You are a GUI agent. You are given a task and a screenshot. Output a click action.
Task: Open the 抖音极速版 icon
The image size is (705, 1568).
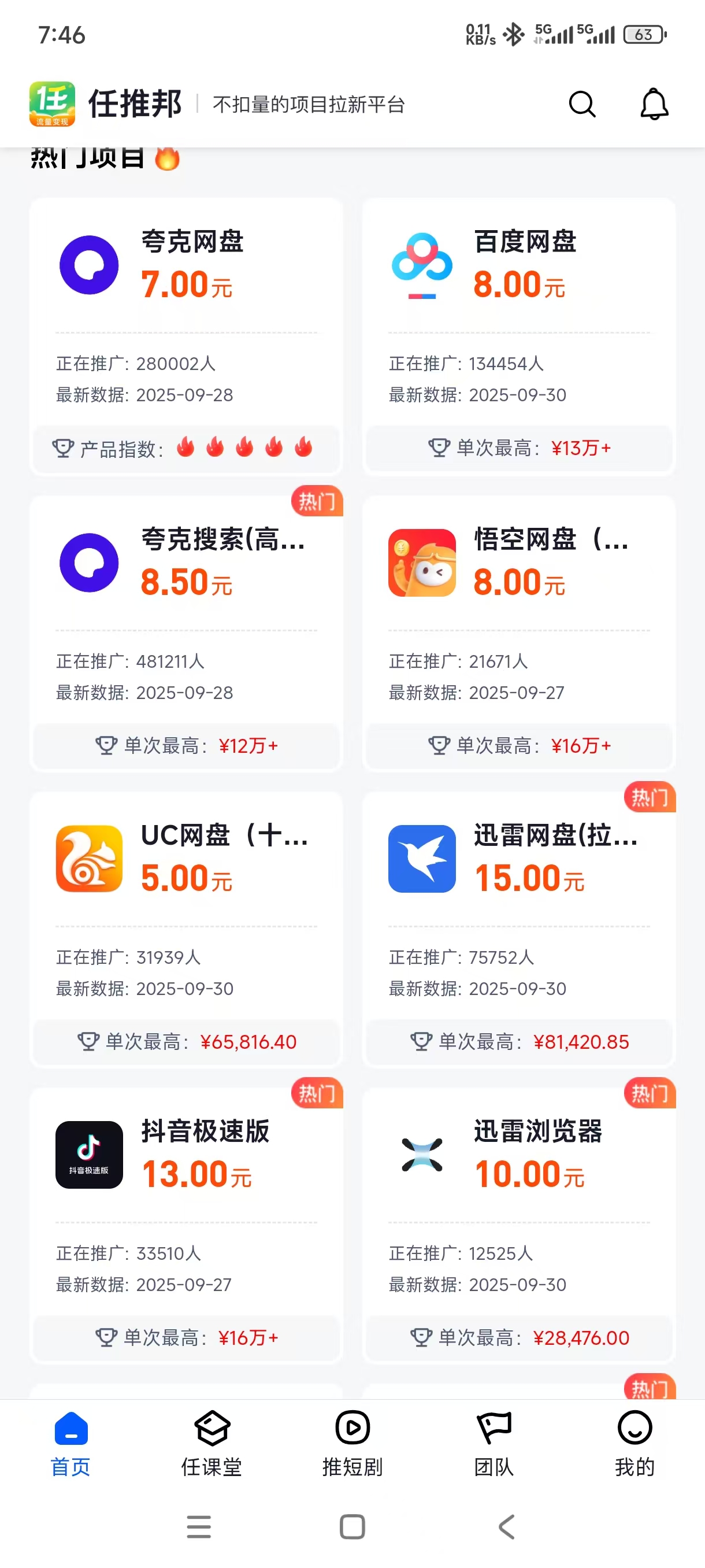click(88, 1155)
